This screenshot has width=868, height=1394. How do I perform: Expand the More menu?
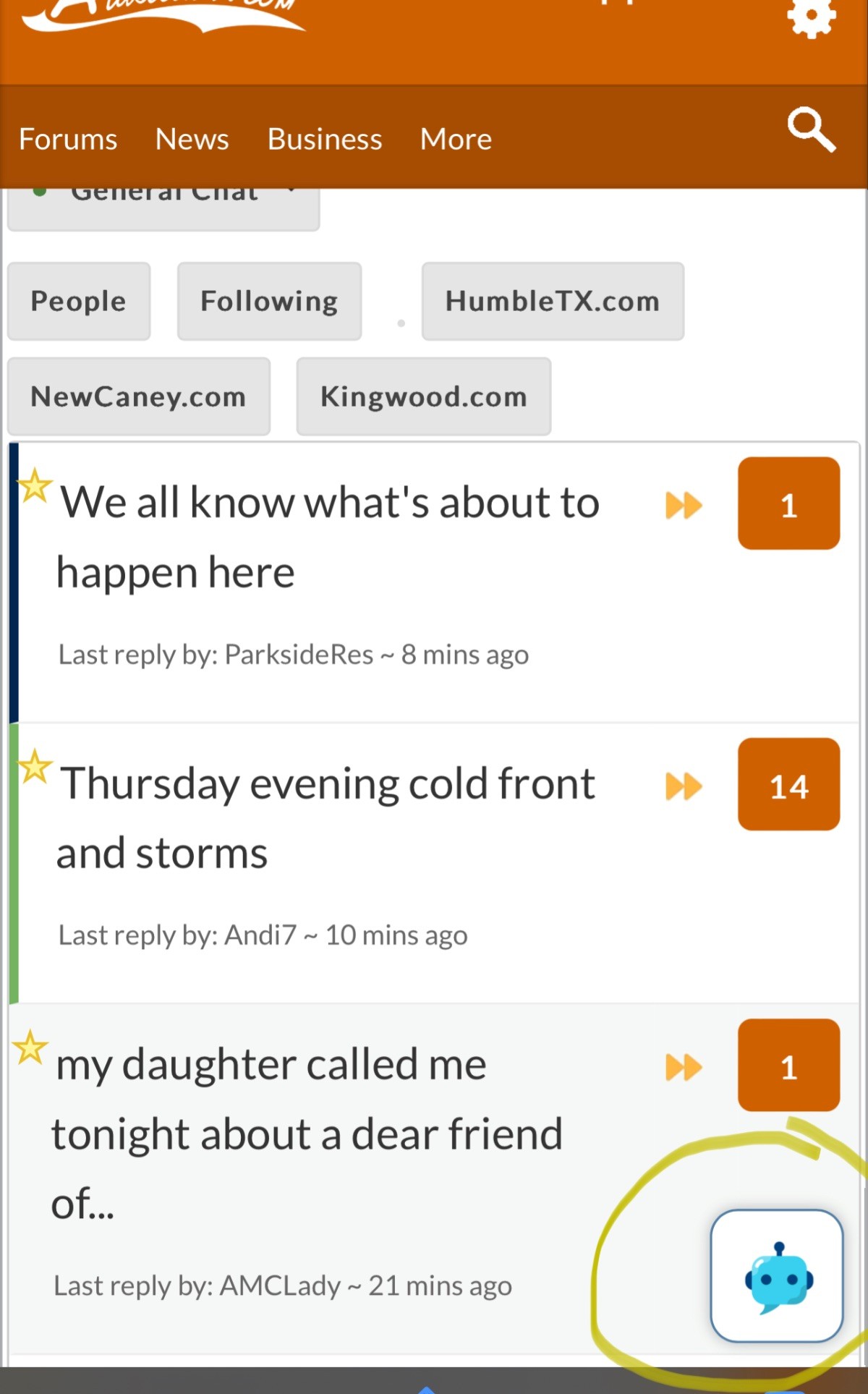(x=456, y=139)
